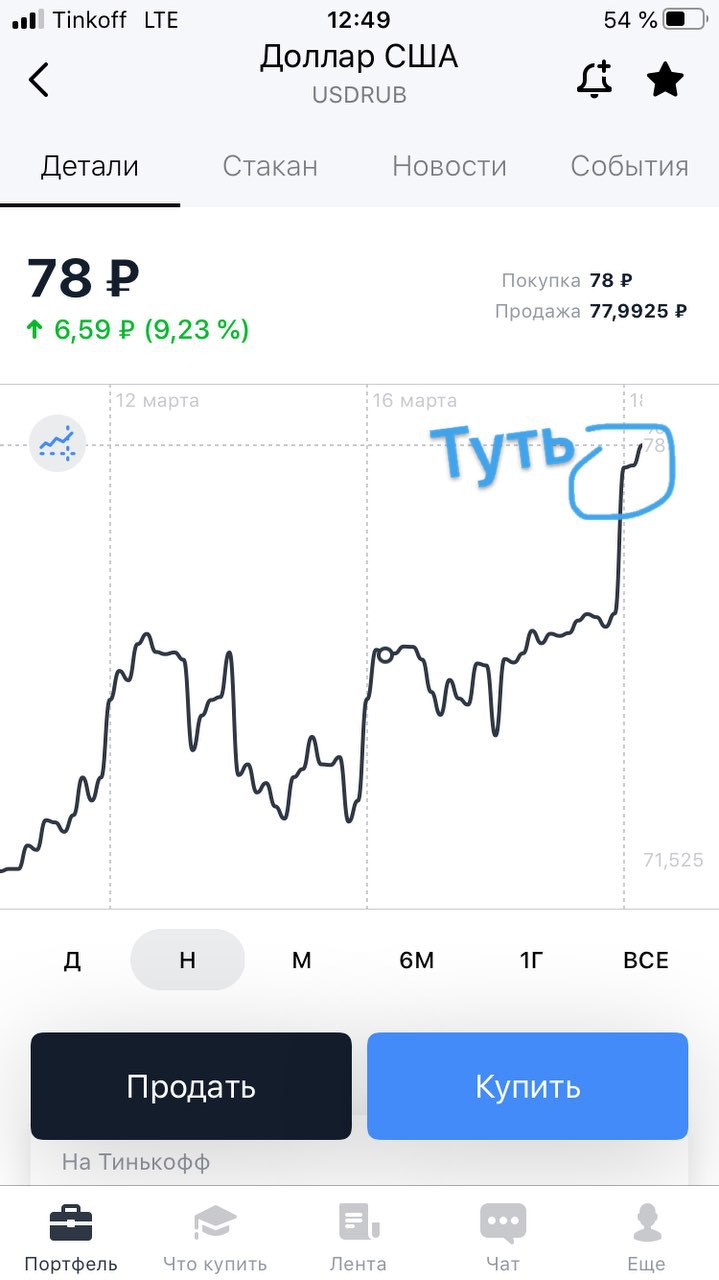The image size is (719, 1280).
Task: Go back using the top-left arrow
Action: click(x=39, y=79)
